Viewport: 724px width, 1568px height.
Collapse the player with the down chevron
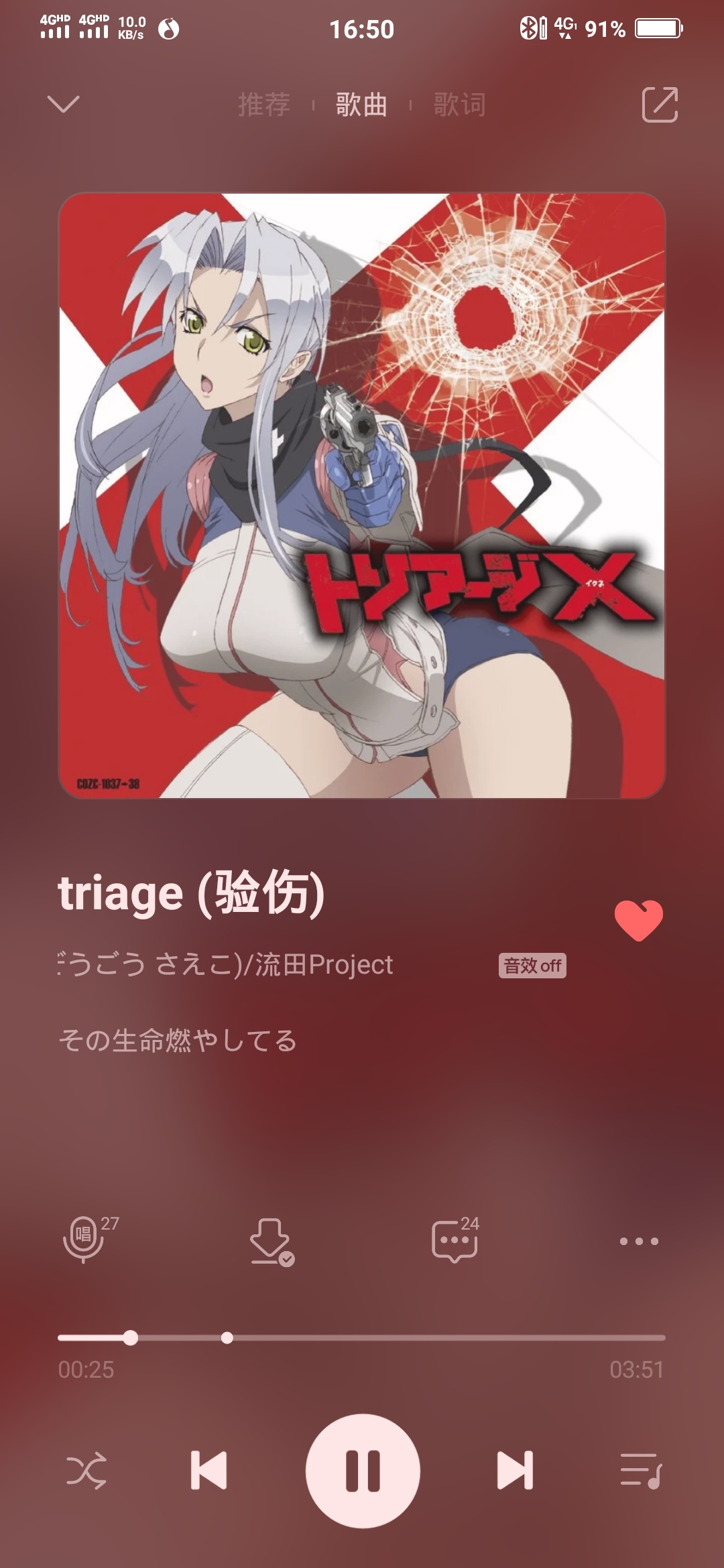[x=64, y=104]
